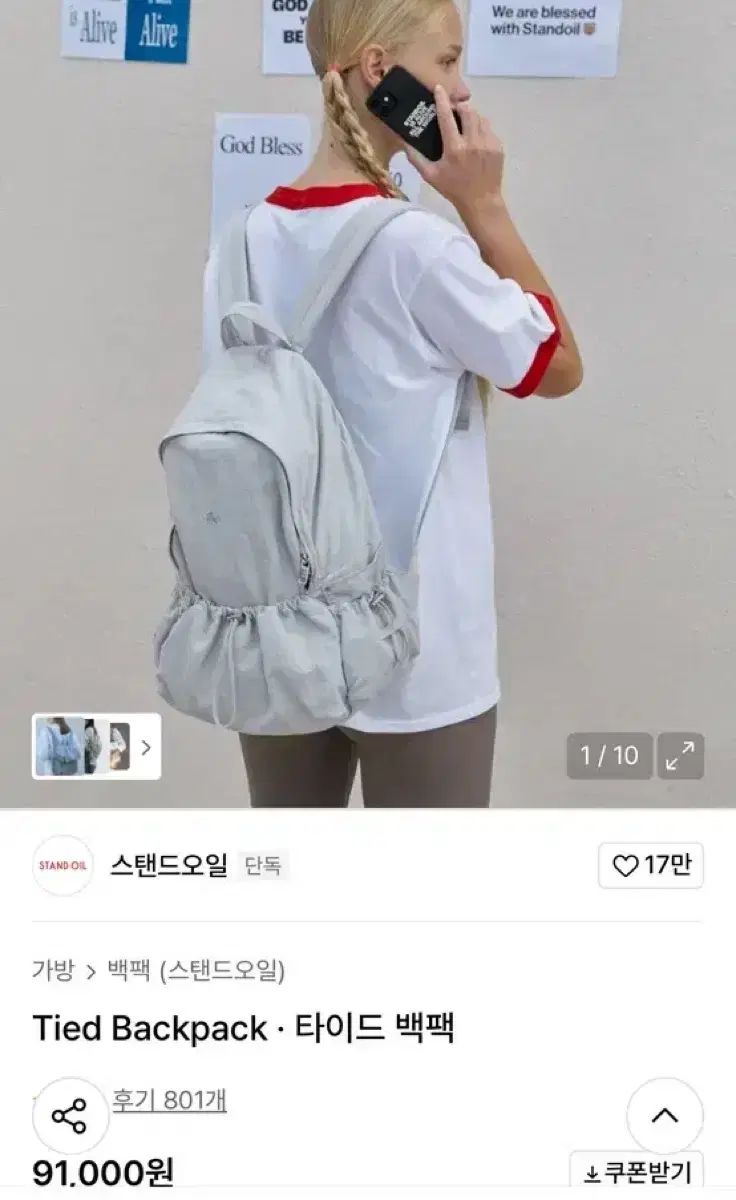Open the main product photo

tap(368, 400)
